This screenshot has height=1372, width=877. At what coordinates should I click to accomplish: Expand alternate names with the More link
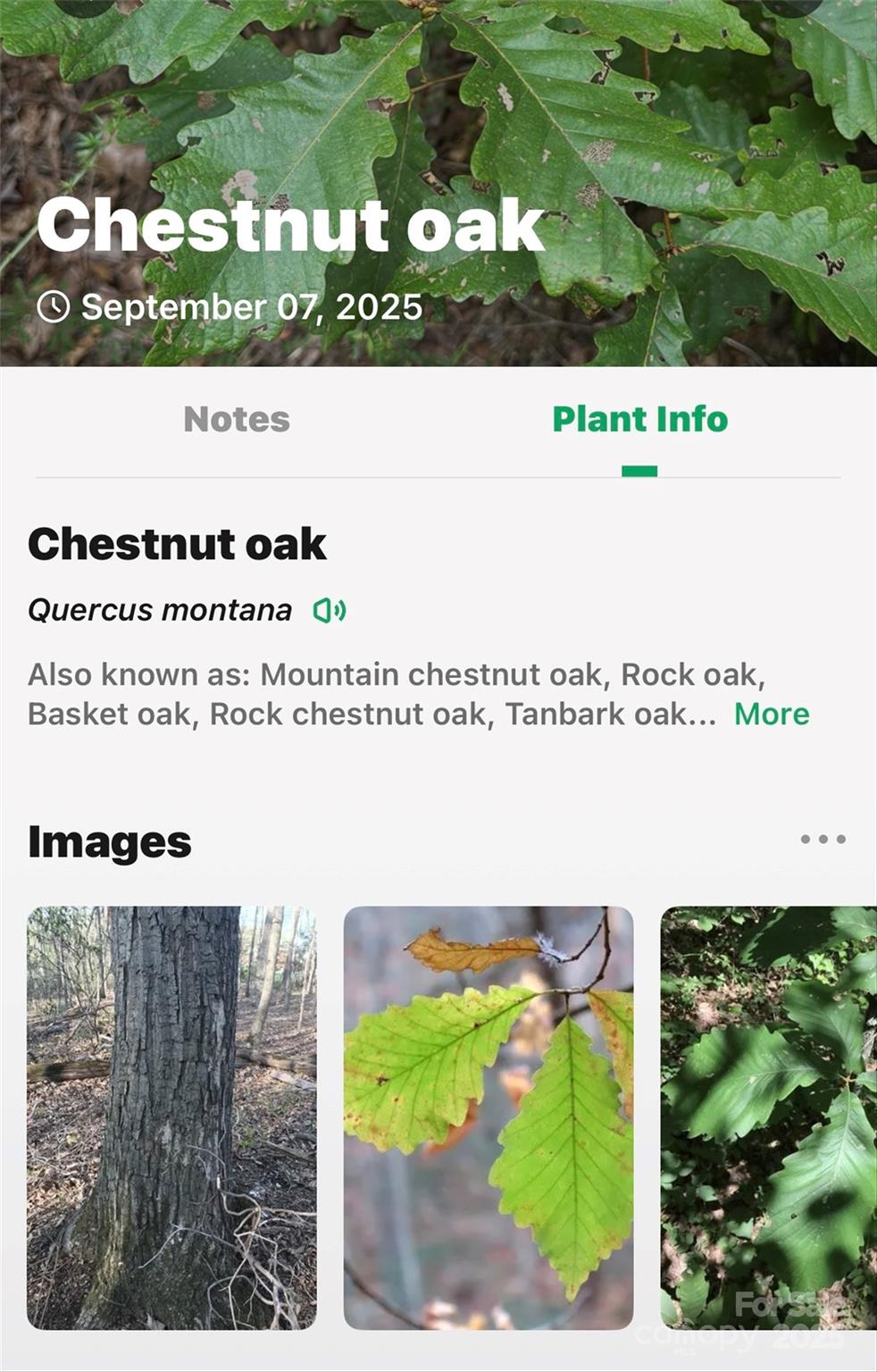[x=773, y=714]
